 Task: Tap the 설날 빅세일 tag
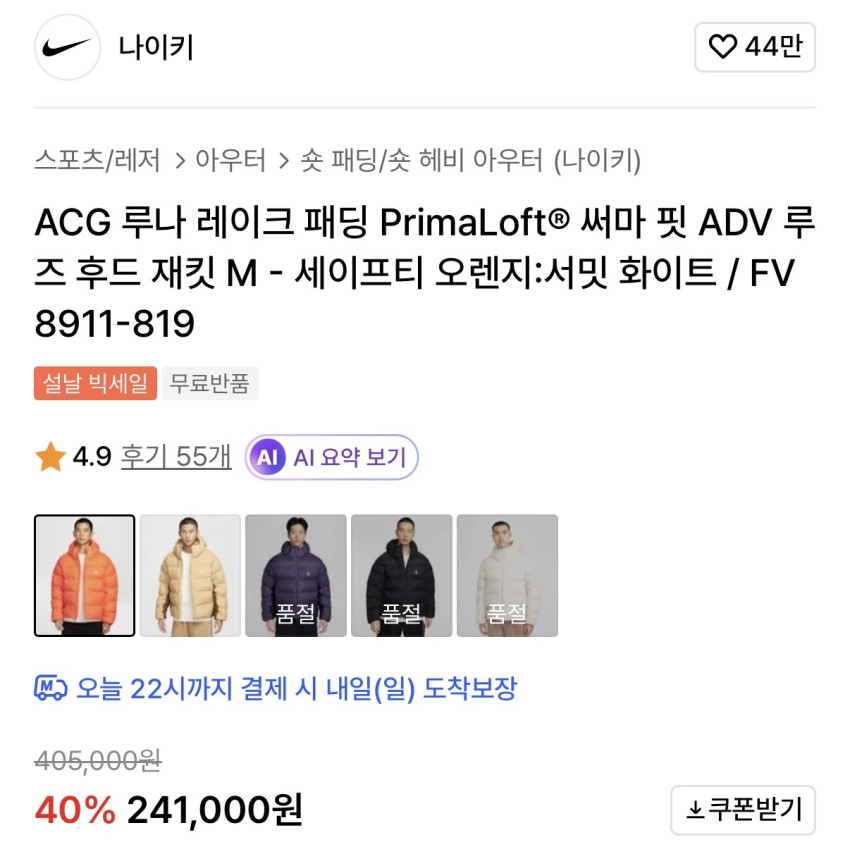pyautogui.click(x=95, y=383)
